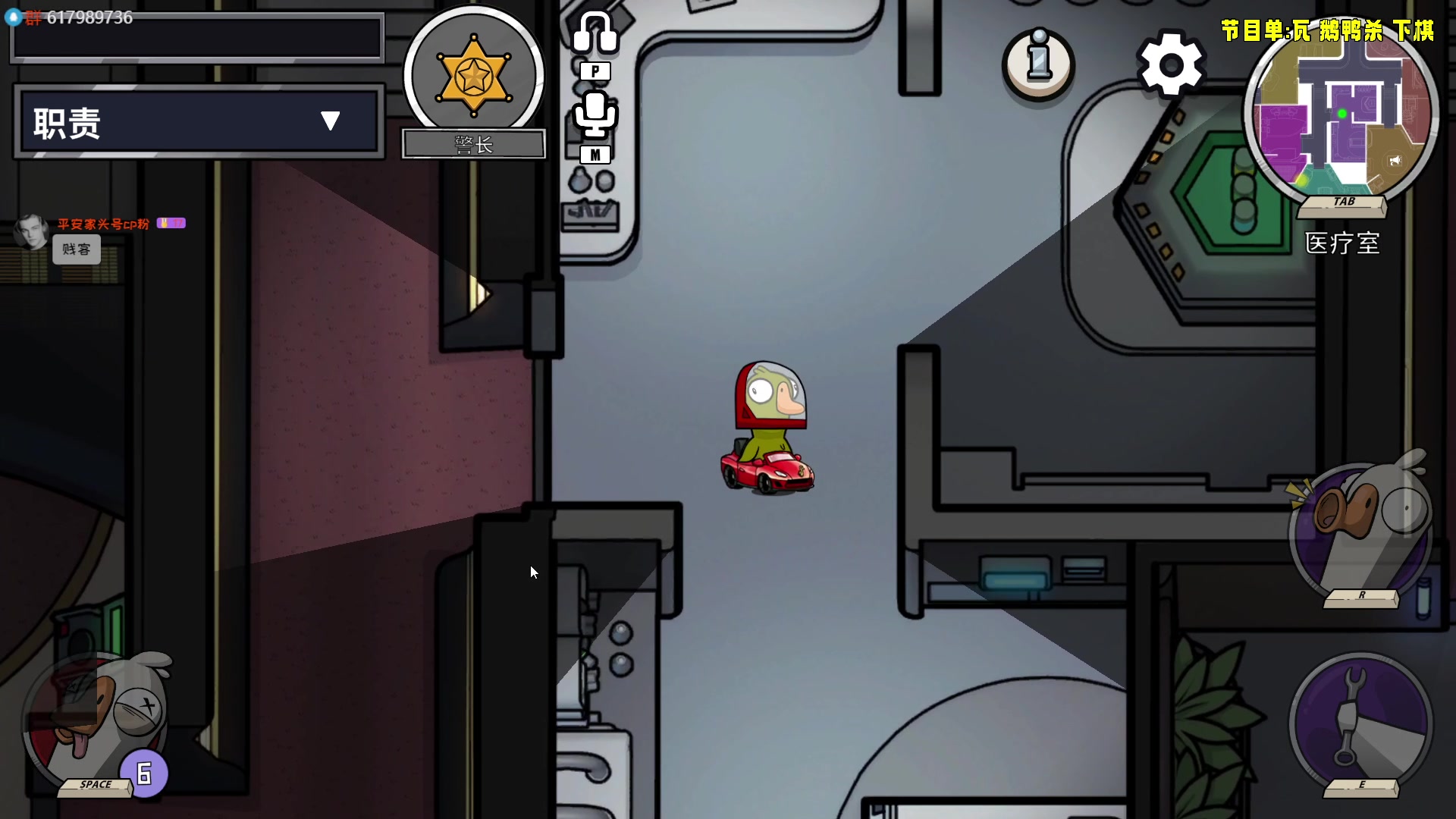Open the settings gear
This screenshot has height=819, width=1456.
[1171, 65]
